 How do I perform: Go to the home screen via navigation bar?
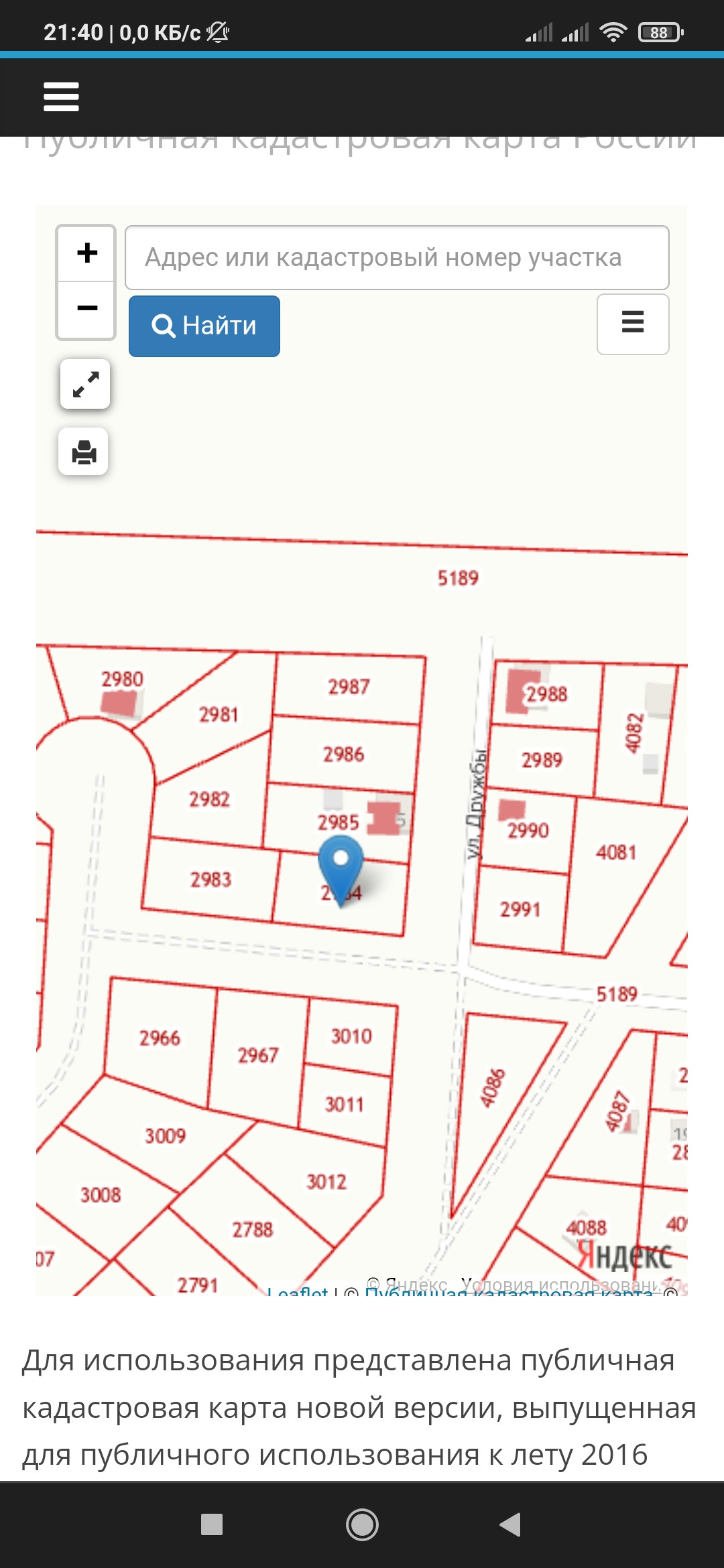point(362,1524)
